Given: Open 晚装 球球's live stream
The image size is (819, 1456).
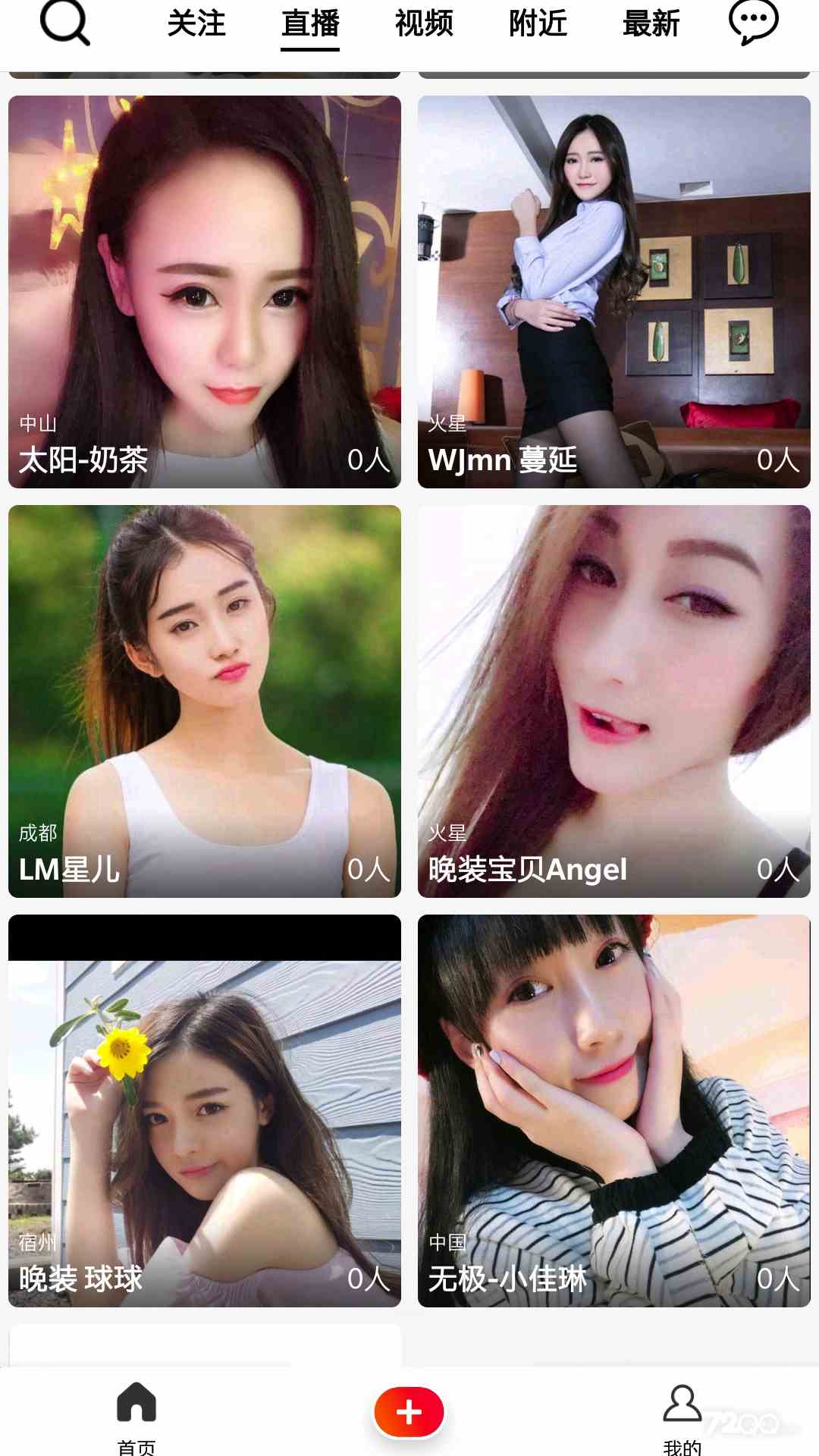Looking at the screenshot, I should (x=202, y=1107).
